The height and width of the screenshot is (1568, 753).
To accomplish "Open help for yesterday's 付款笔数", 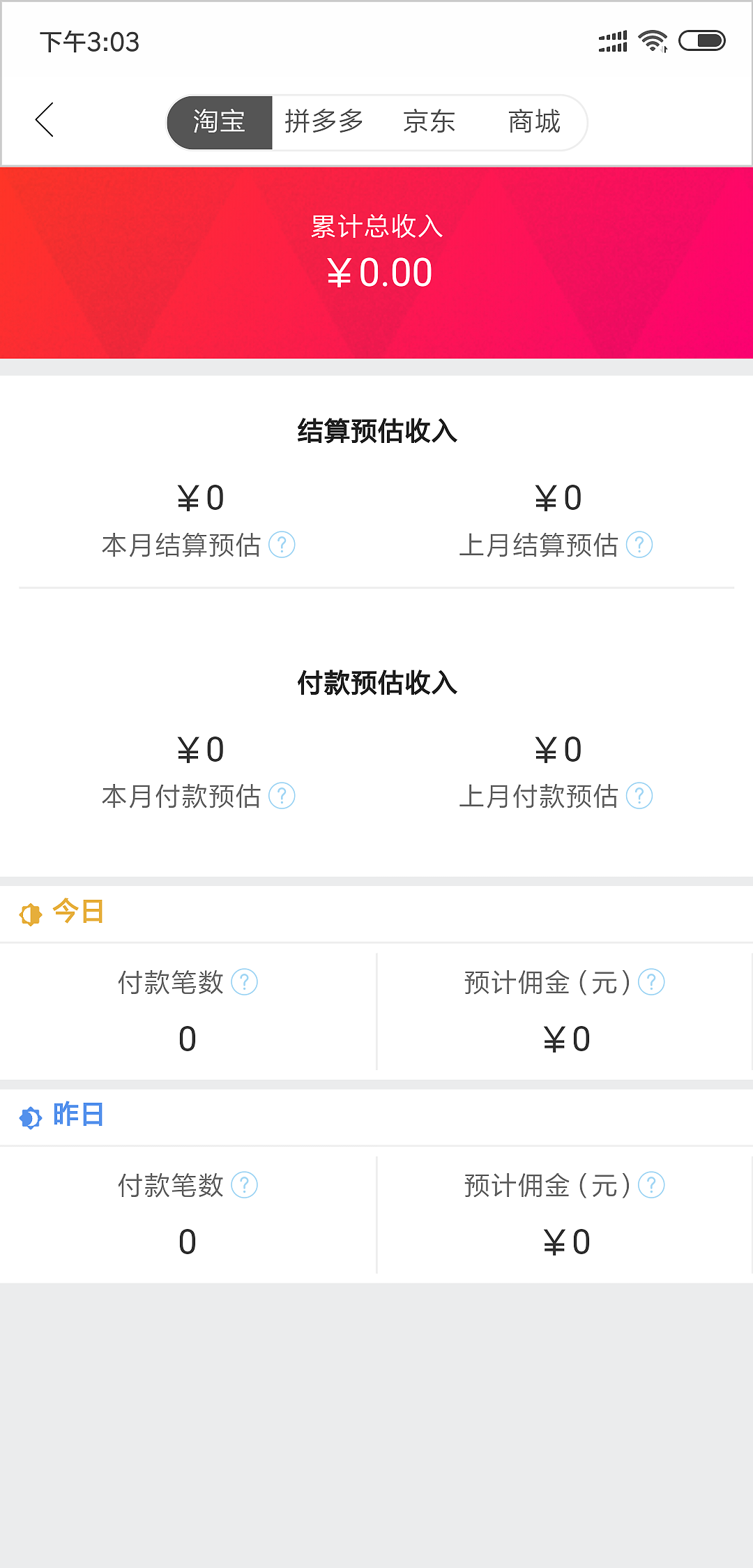I will [244, 1184].
